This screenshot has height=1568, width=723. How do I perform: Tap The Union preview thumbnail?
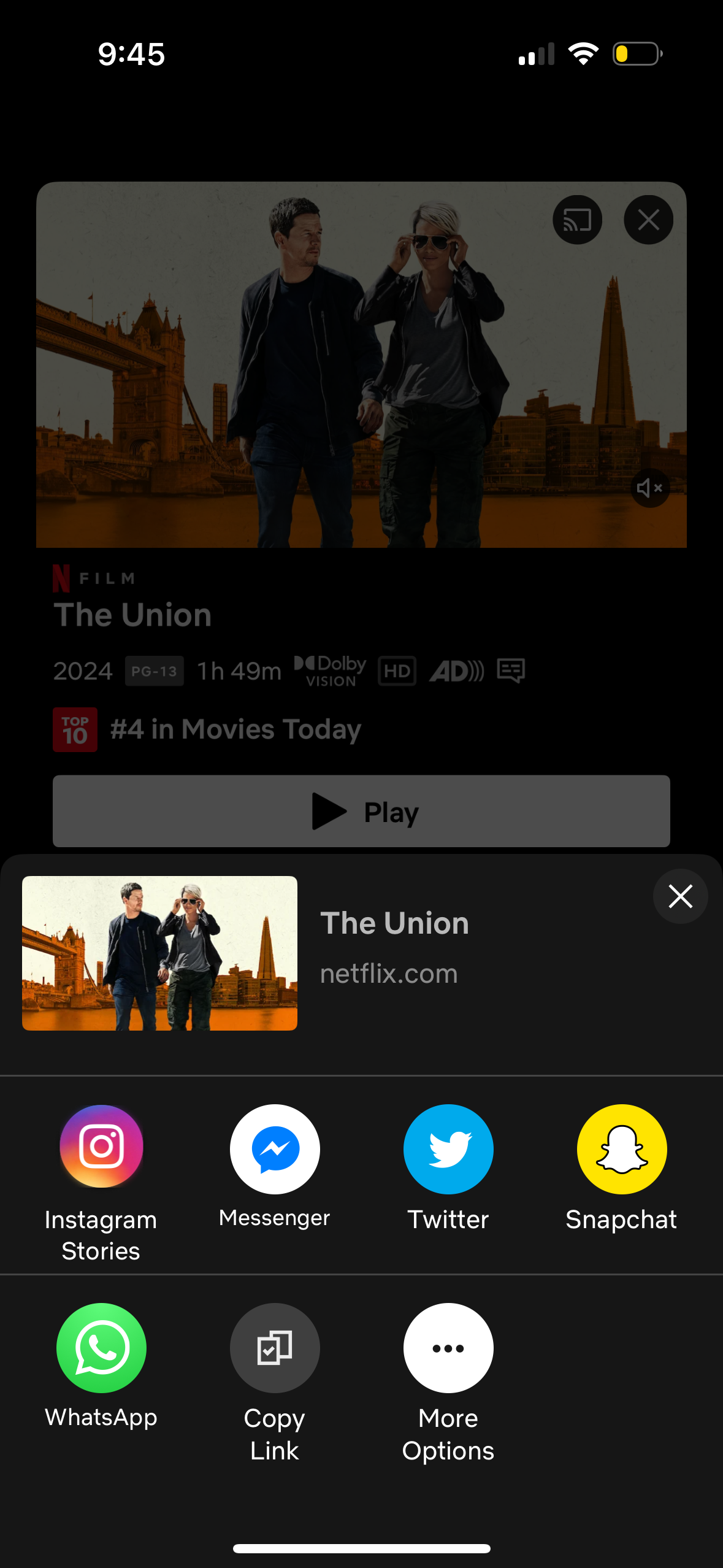(x=160, y=953)
